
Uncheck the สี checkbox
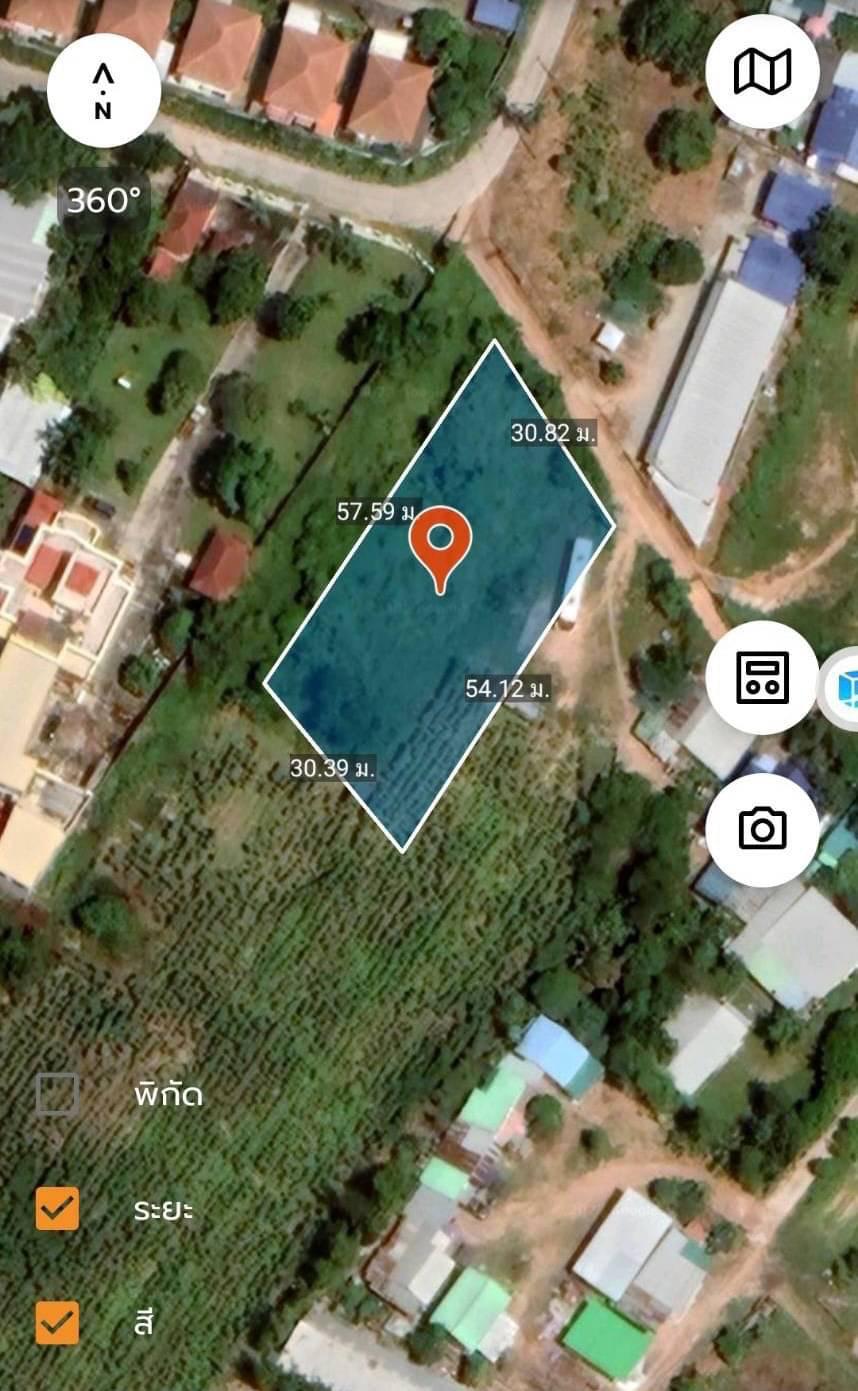[x=57, y=1322]
